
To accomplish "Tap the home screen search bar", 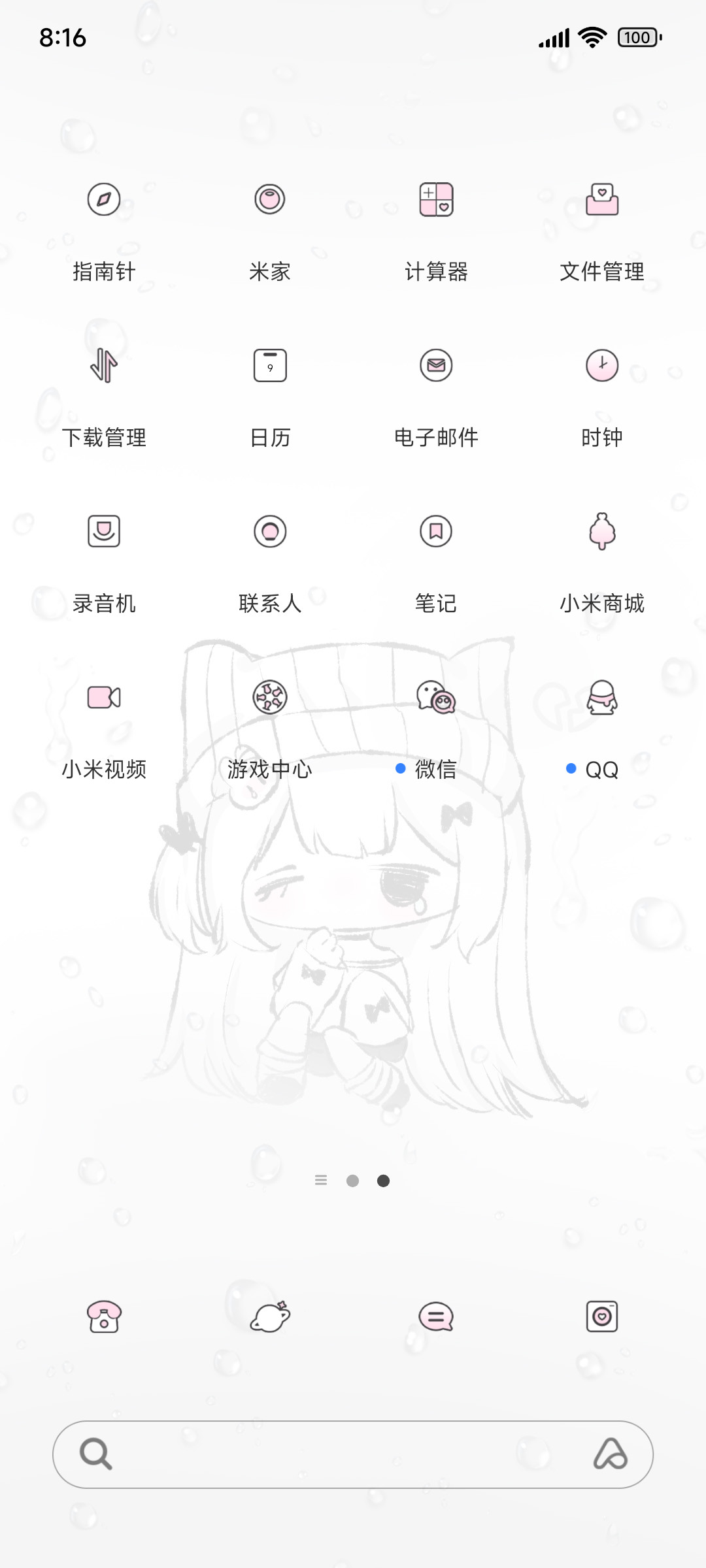I will coord(353,1454).
